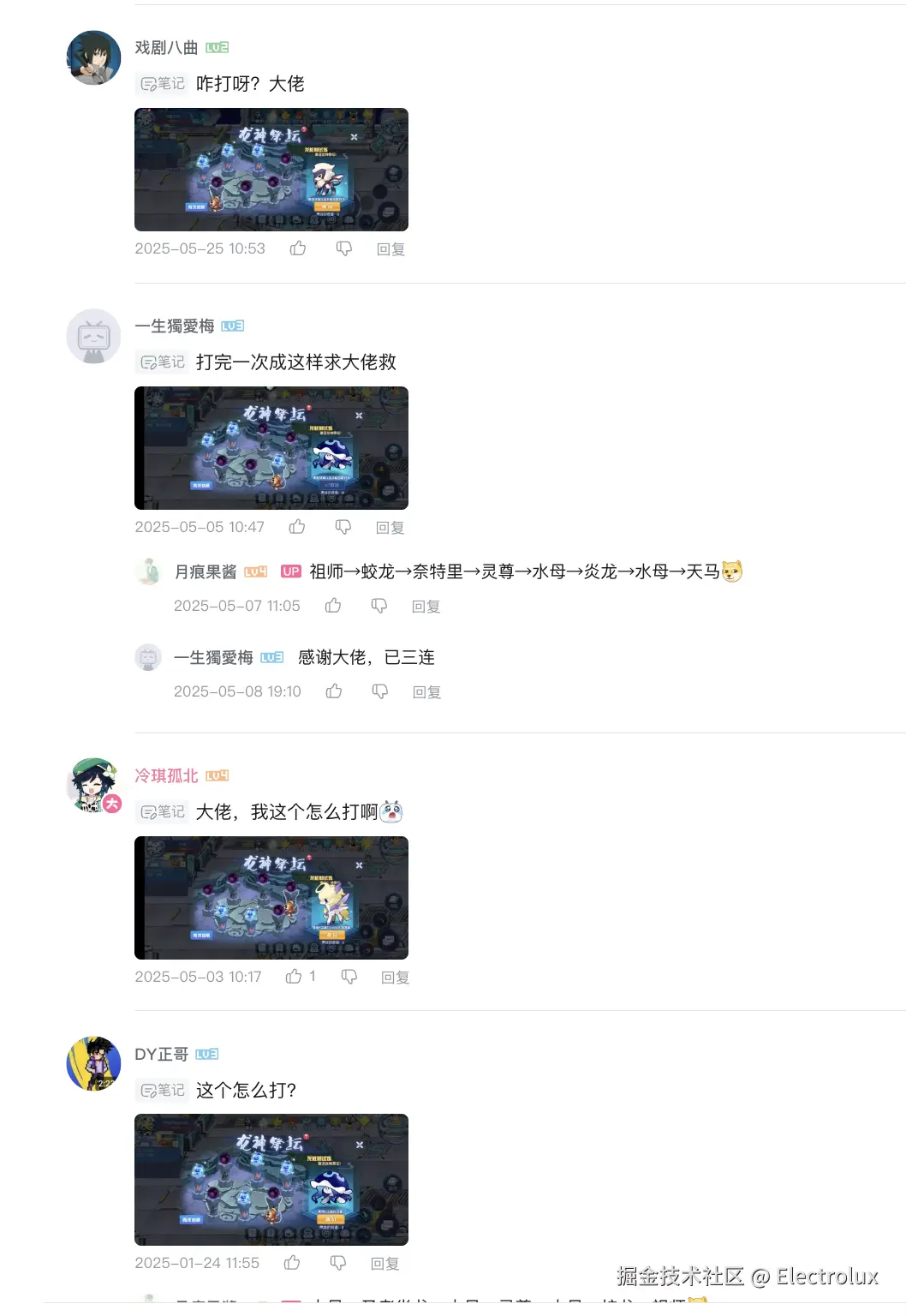906x1316 pixels.
Task: Dislike 月痕果酱's reply
Action: 378,606
